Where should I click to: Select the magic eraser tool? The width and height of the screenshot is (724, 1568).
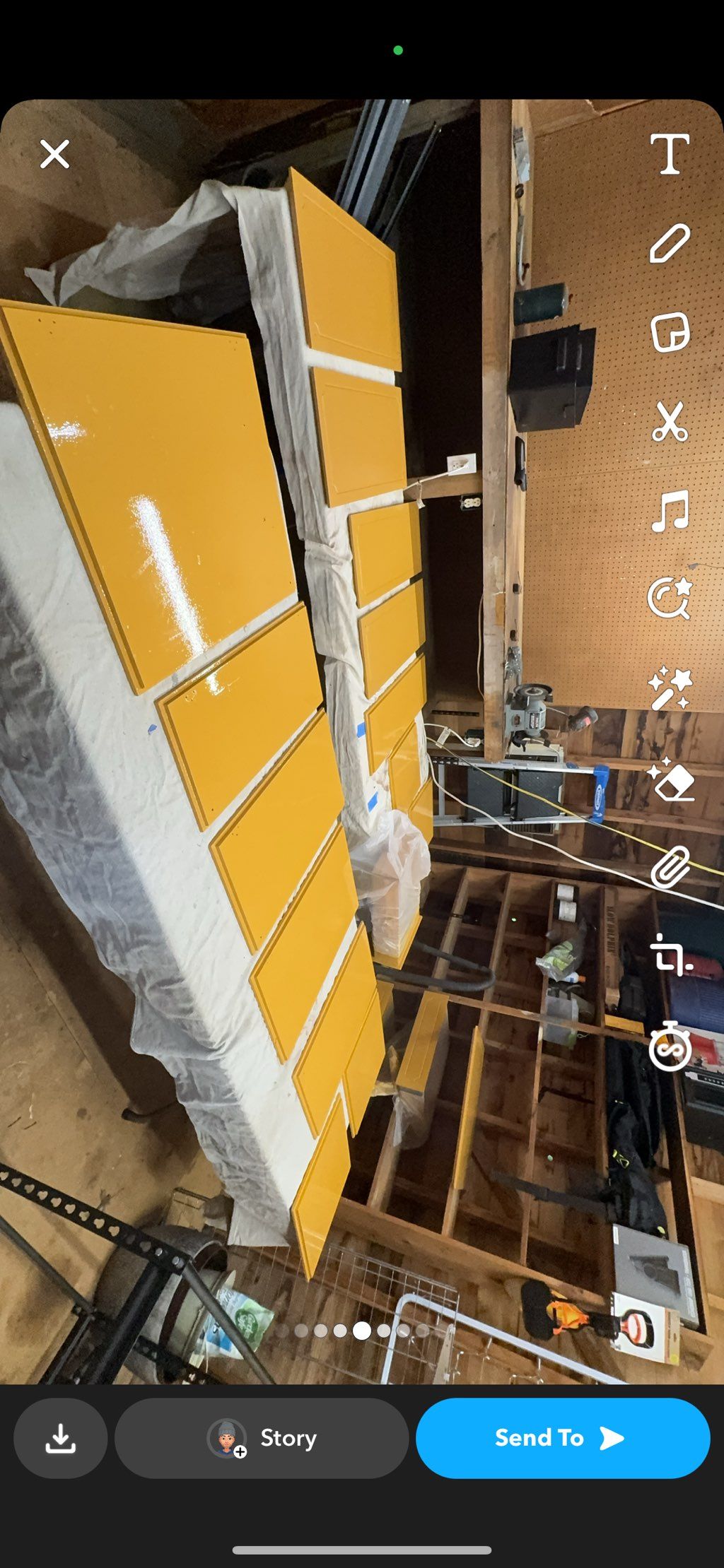coord(669,779)
